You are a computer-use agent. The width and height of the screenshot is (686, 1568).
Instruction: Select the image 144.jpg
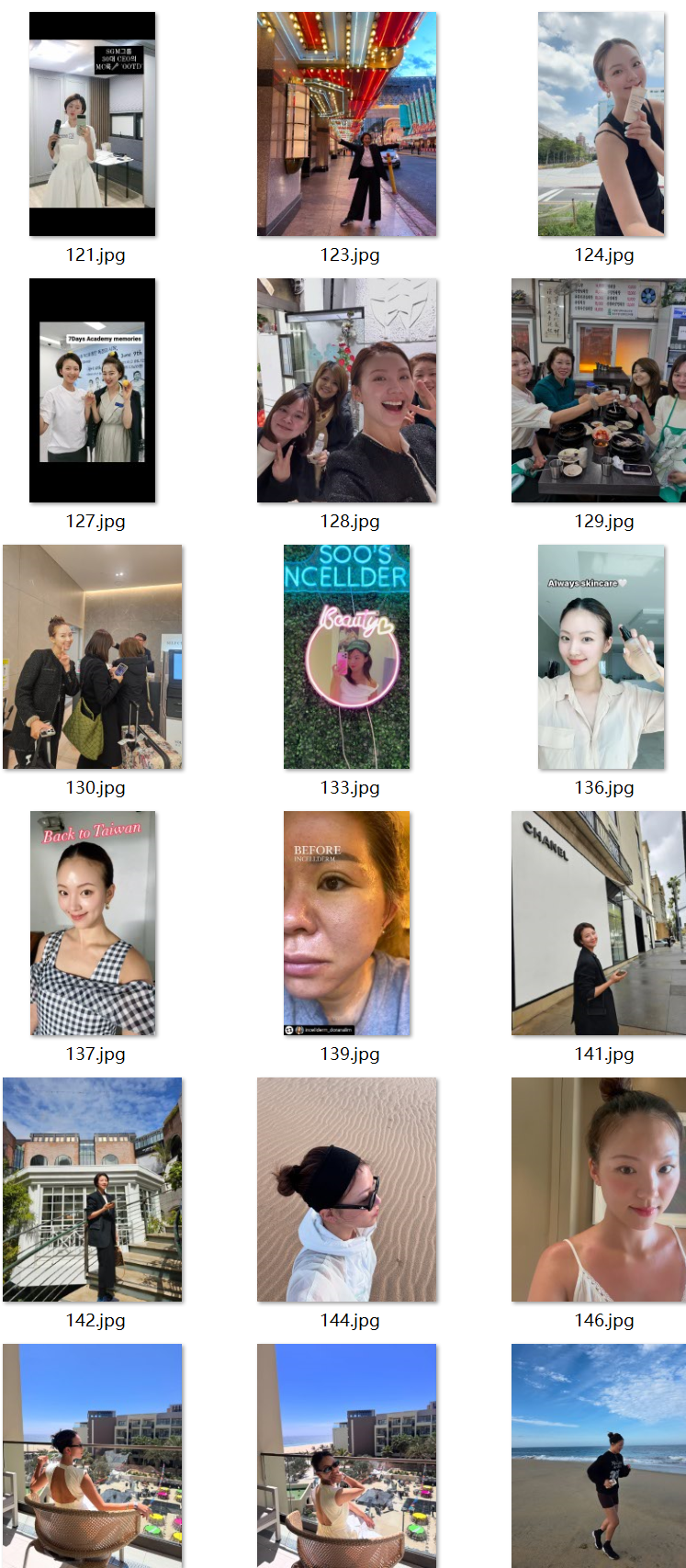pos(347,1190)
